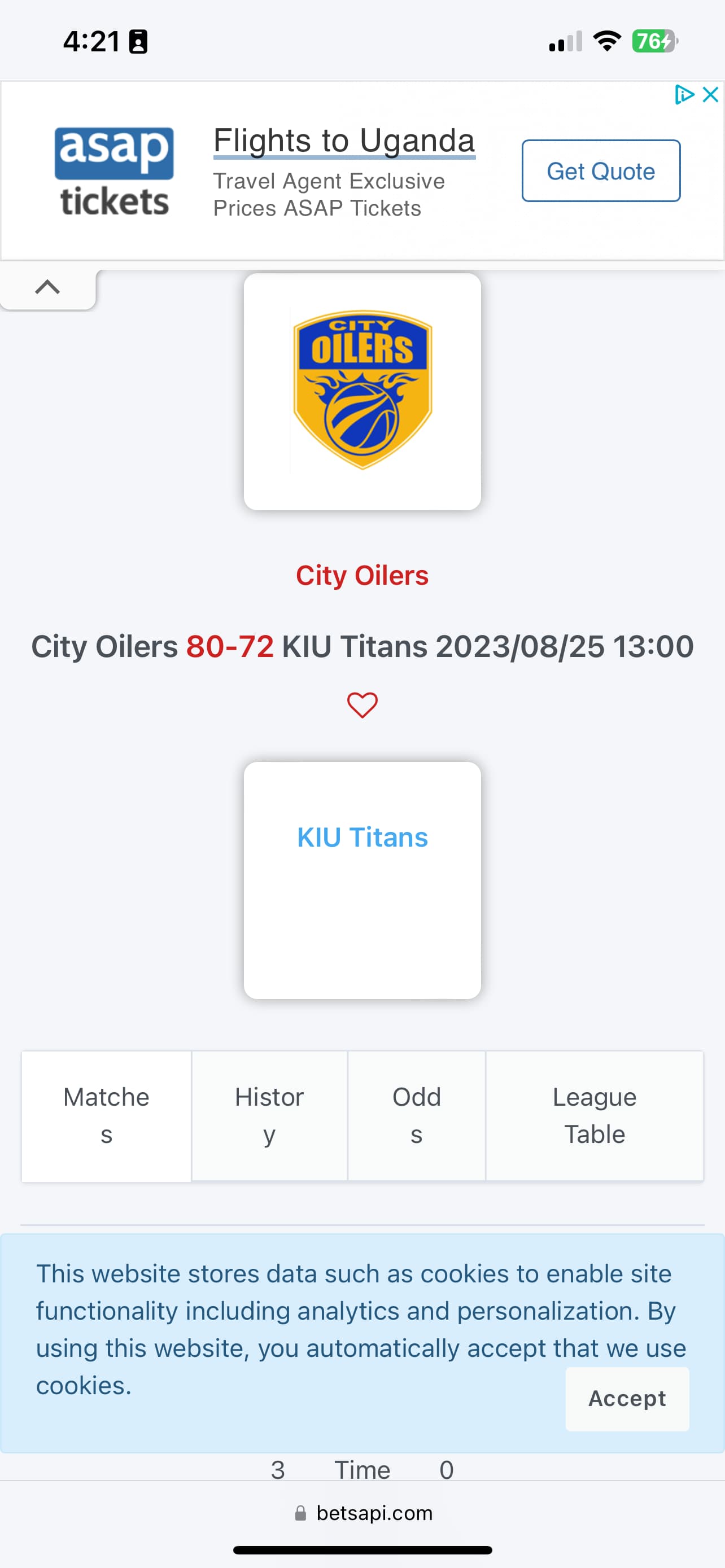Favorite this match with the heart icon

(x=362, y=705)
